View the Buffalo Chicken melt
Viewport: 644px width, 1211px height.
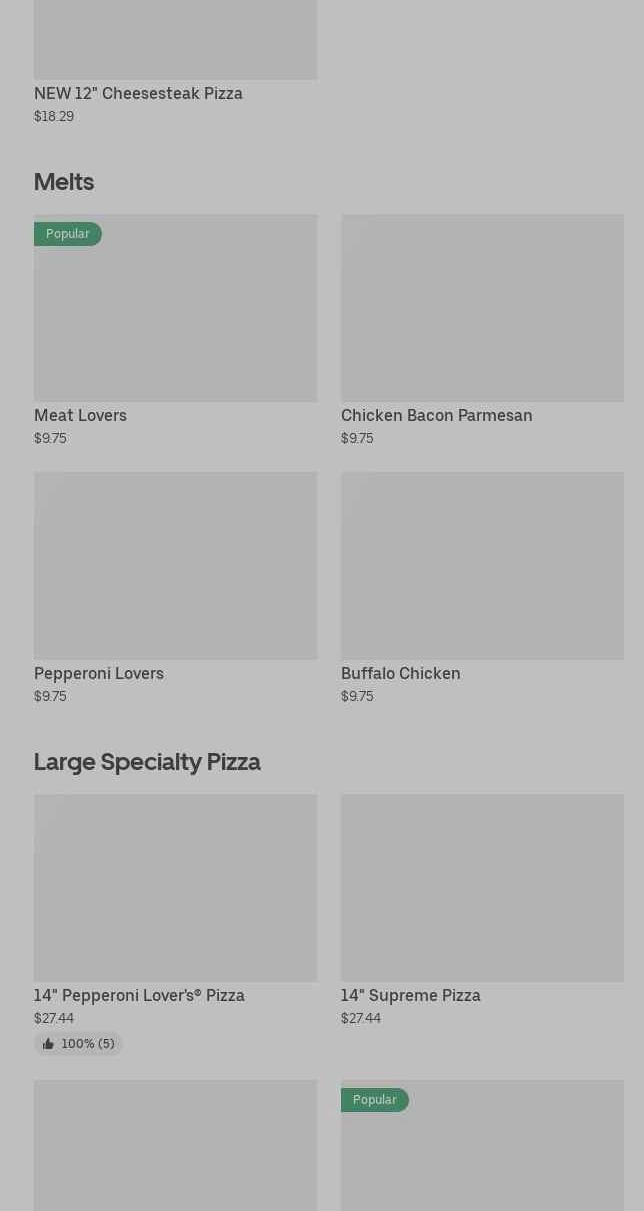pyautogui.click(x=482, y=566)
